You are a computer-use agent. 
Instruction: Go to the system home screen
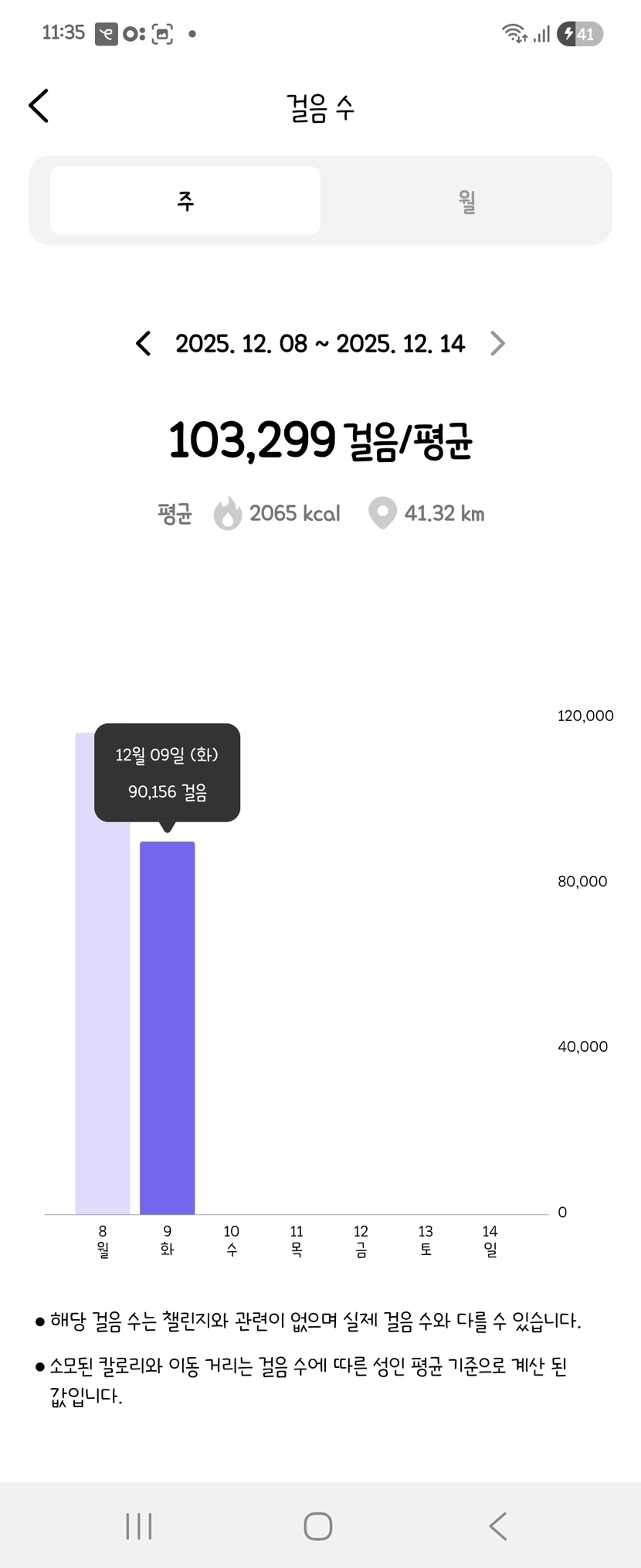point(318,1526)
